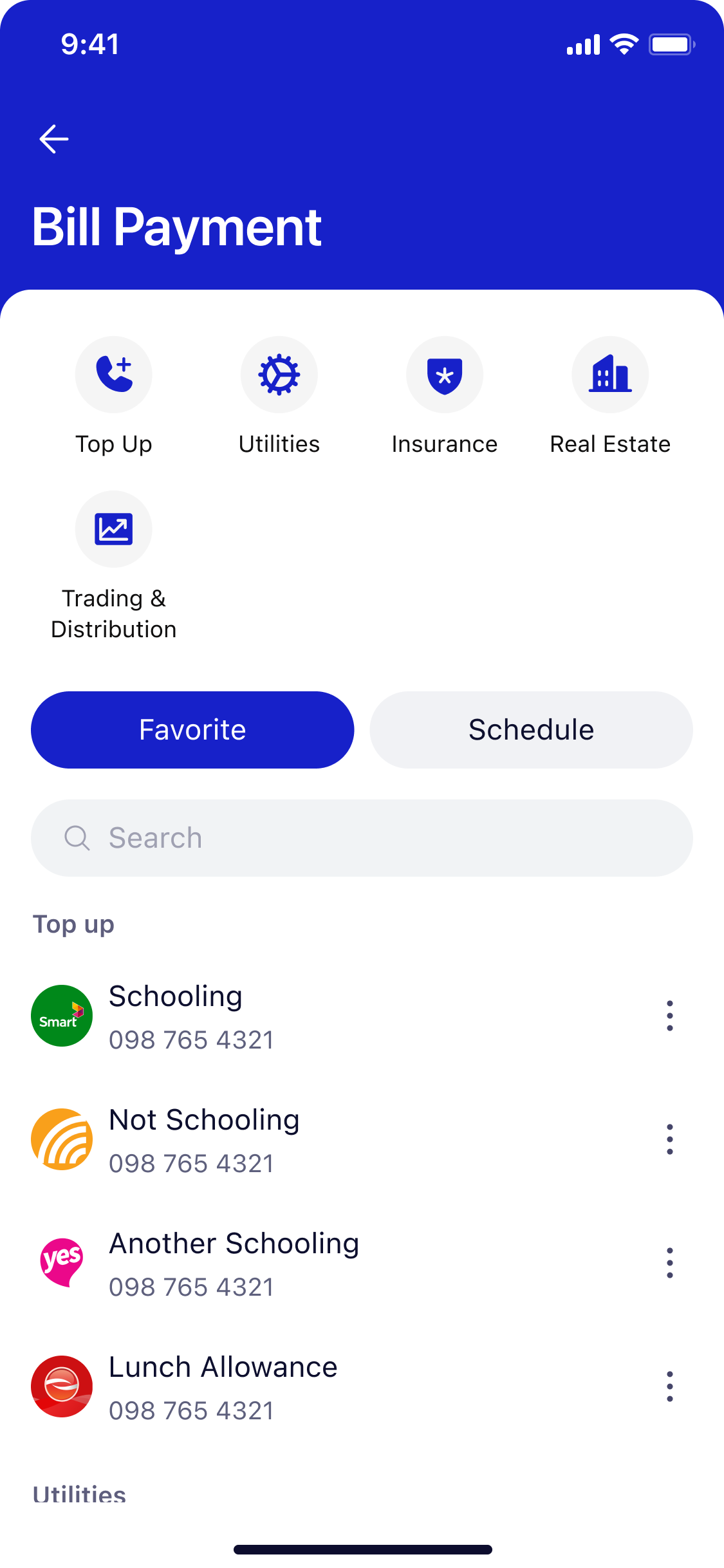
Task: Show more options for Another Schooling
Action: coord(670,1263)
